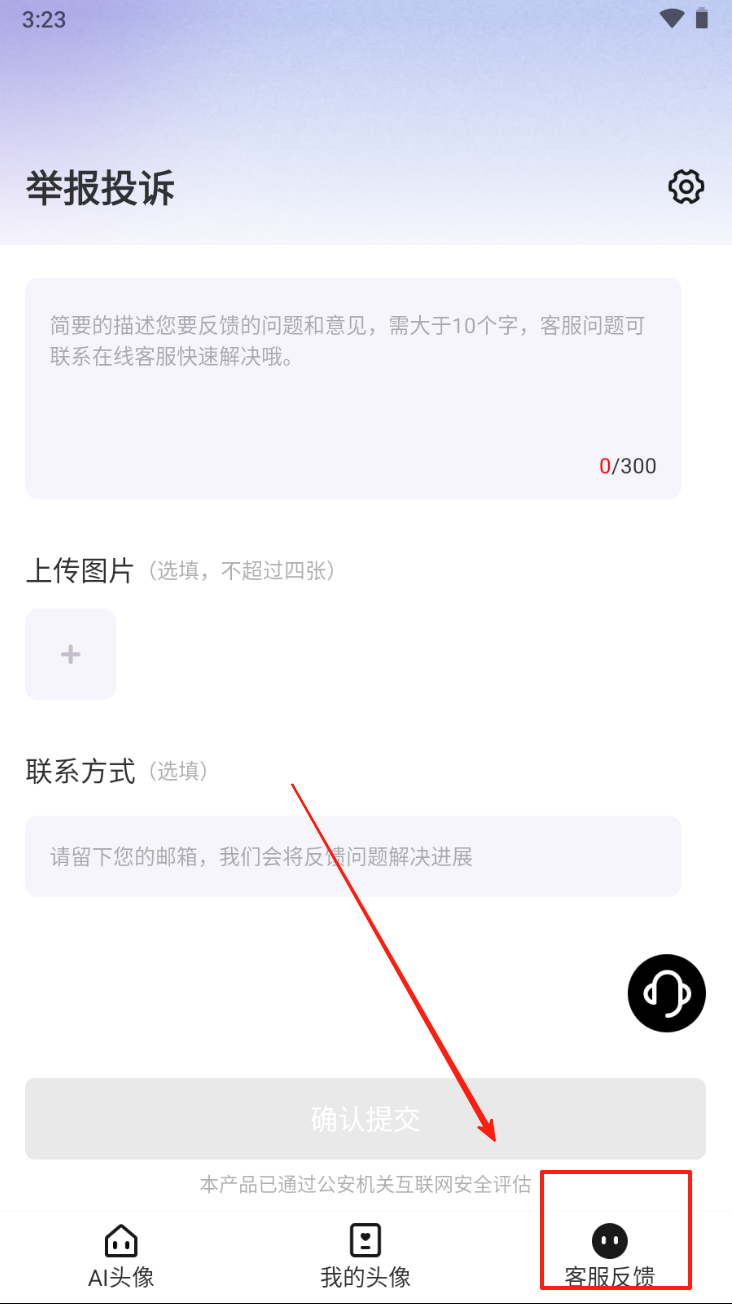732x1304 pixels.
Task: Open the online customer service headset button
Action: tap(666, 992)
